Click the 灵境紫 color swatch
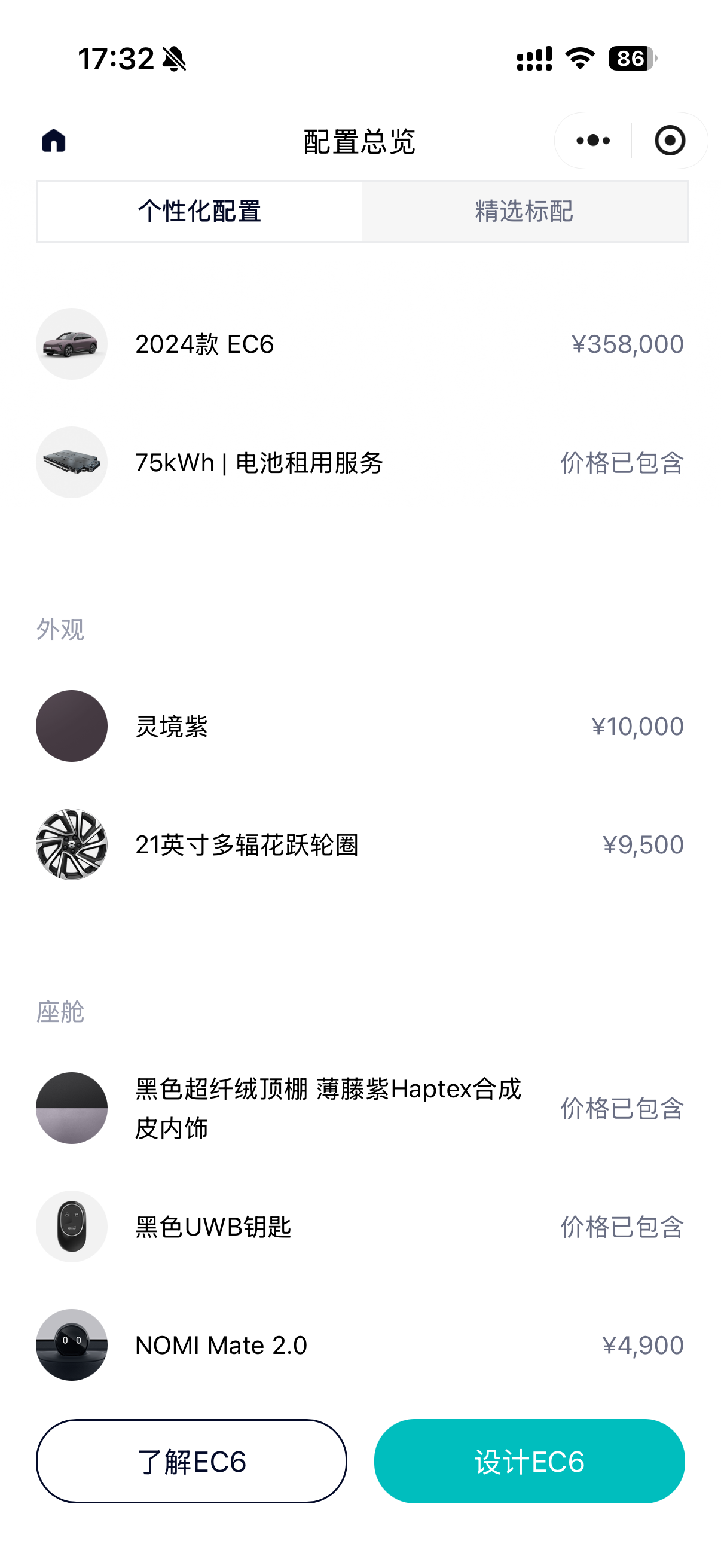This screenshot has width=721, height=1568. (x=71, y=725)
